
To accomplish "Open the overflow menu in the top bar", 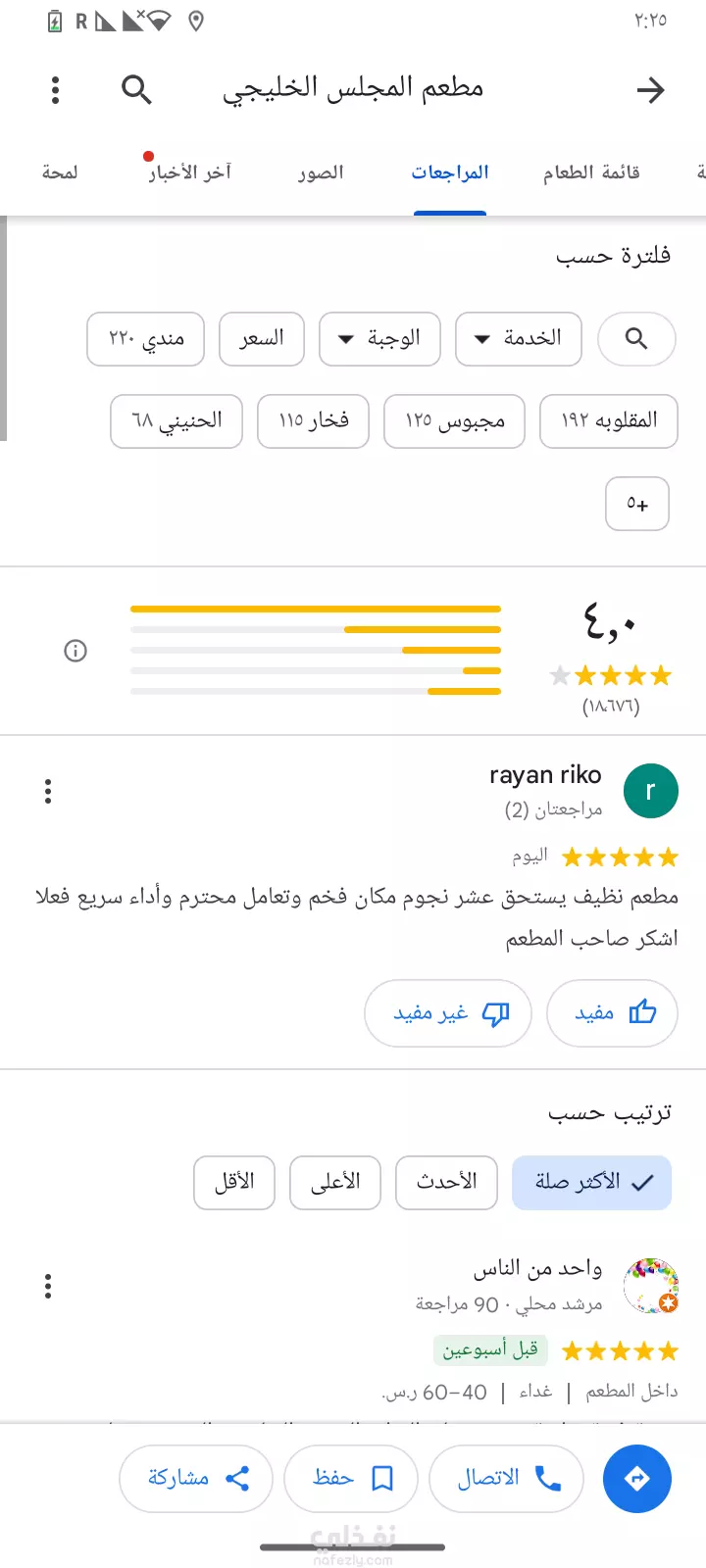I will pyautogui.click(x=55, y=90).
